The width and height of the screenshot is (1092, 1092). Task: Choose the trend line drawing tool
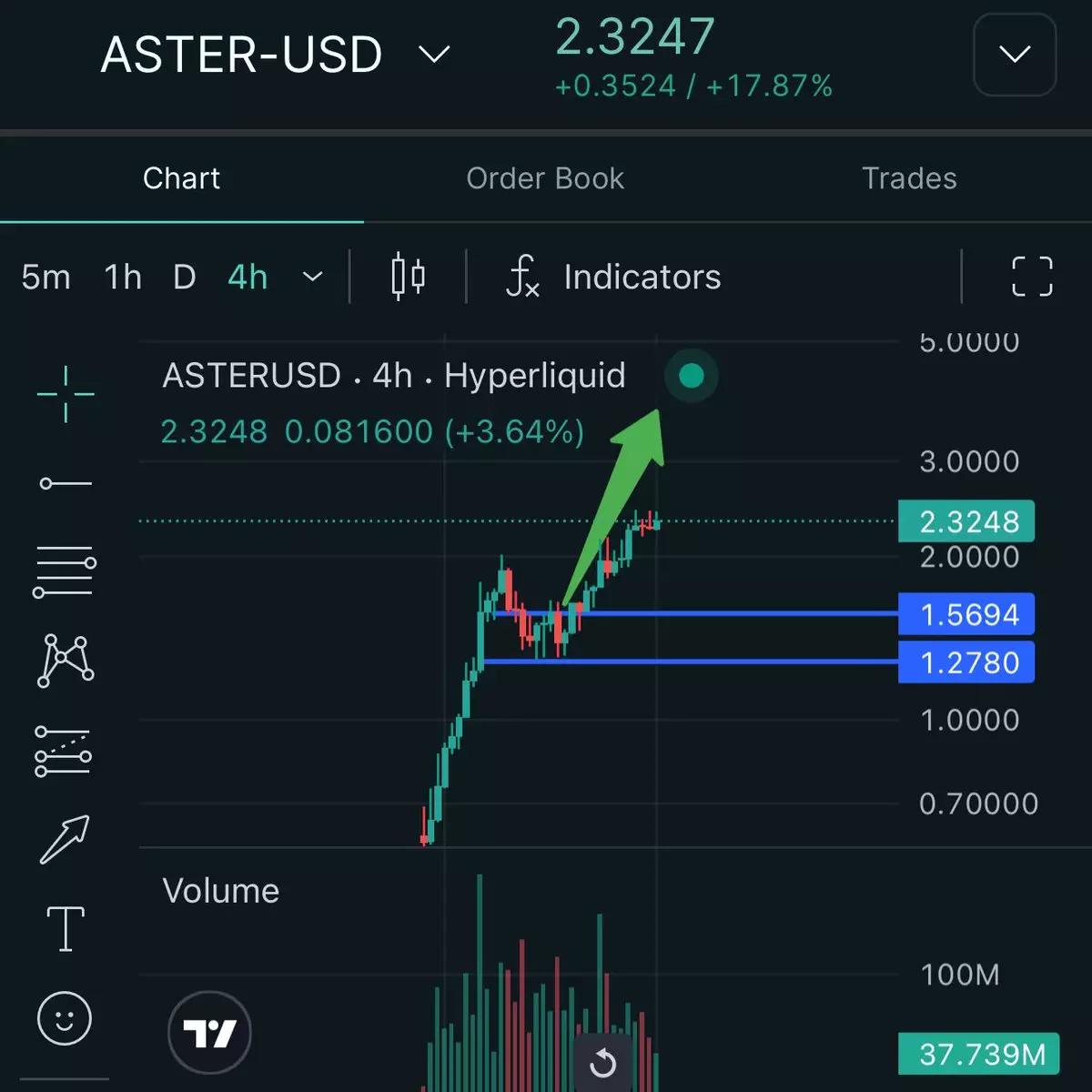(x=66, y=482)
